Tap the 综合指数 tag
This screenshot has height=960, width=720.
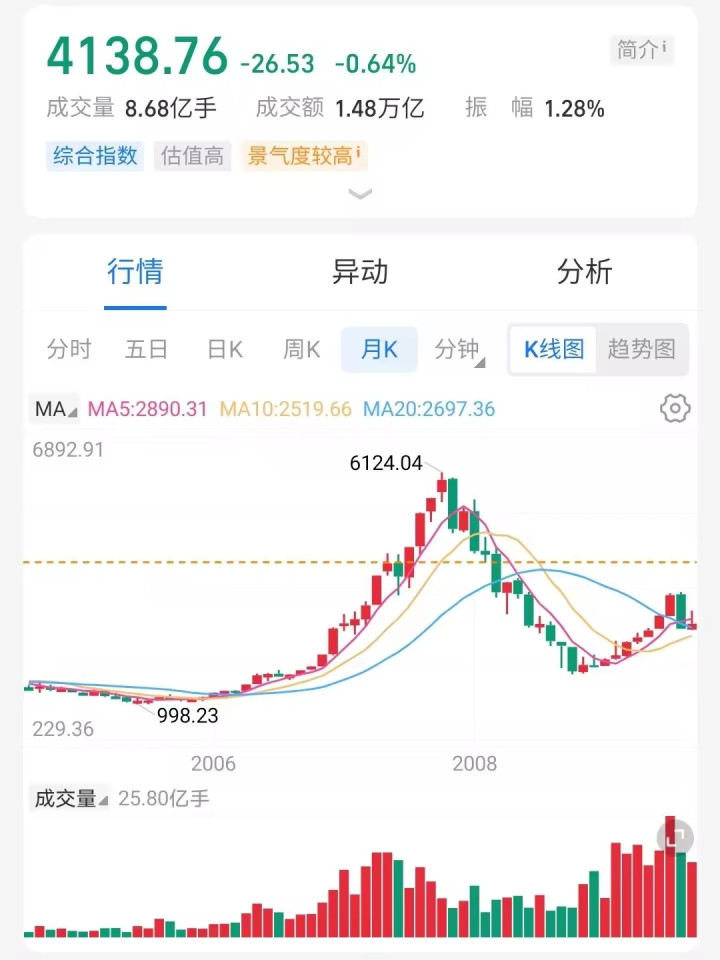pos(95,156)
